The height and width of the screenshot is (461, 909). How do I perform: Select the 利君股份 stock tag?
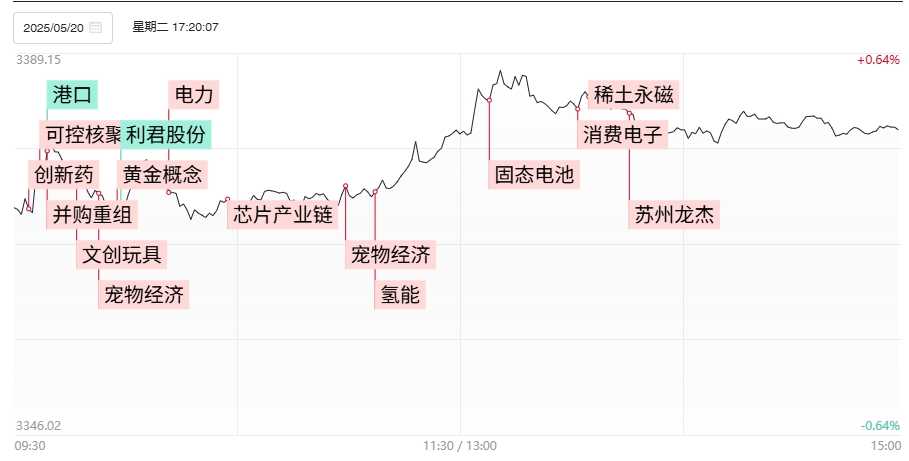[166, 135]
